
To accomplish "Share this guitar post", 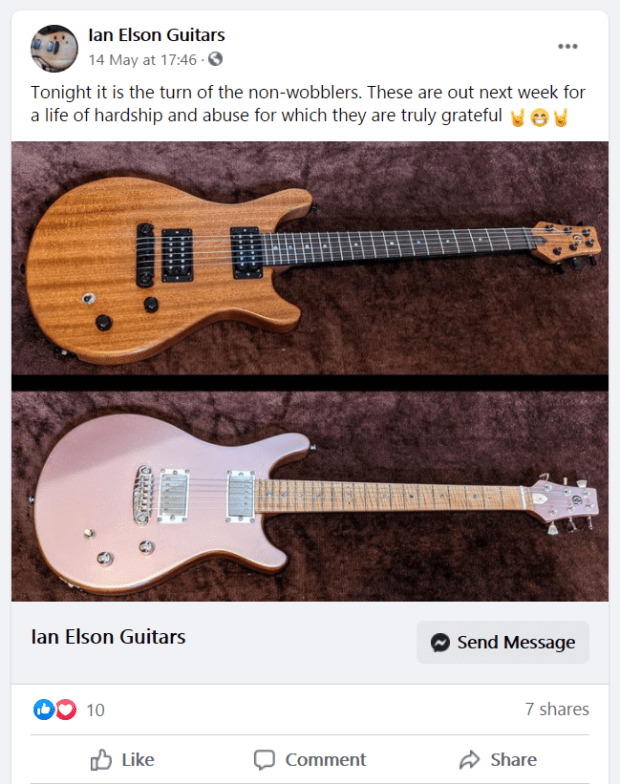I will click(x=498, y=760).
